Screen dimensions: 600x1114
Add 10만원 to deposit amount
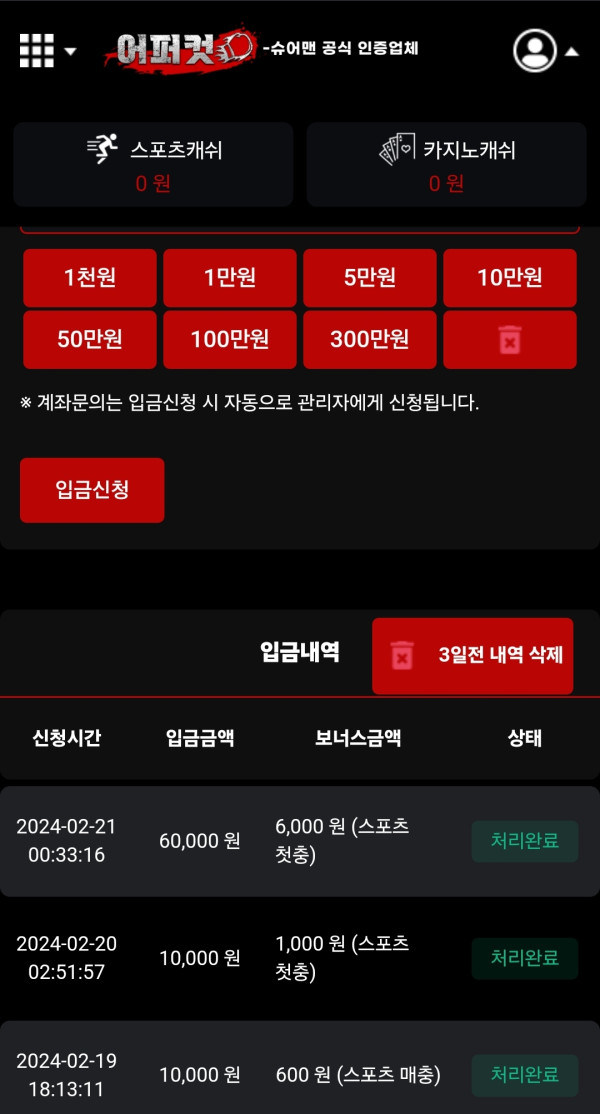pyautogui.click(x=510, y=278)
